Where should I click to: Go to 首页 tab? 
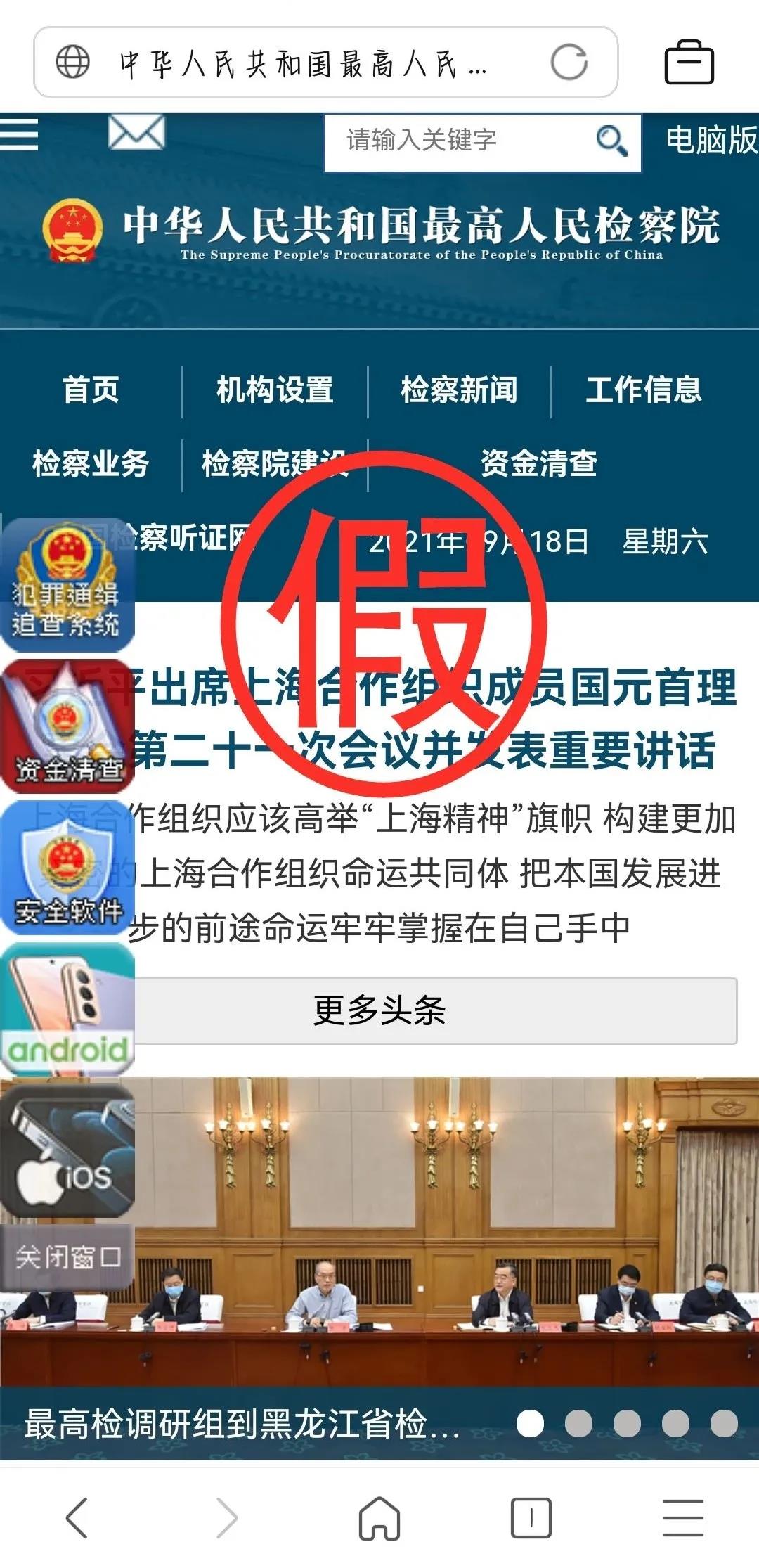(x=91, y=390)
